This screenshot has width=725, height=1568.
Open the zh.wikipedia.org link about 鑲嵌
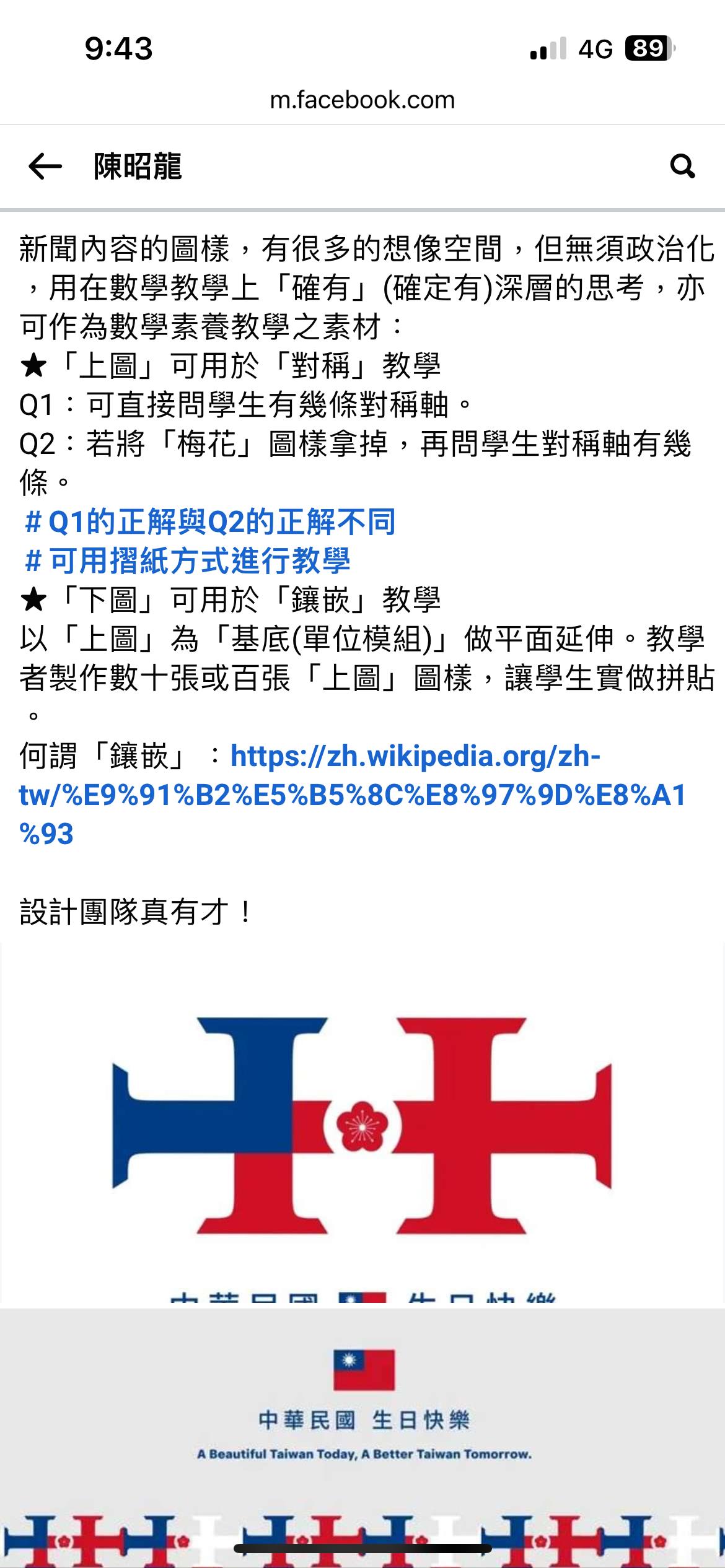click(353, 795)
